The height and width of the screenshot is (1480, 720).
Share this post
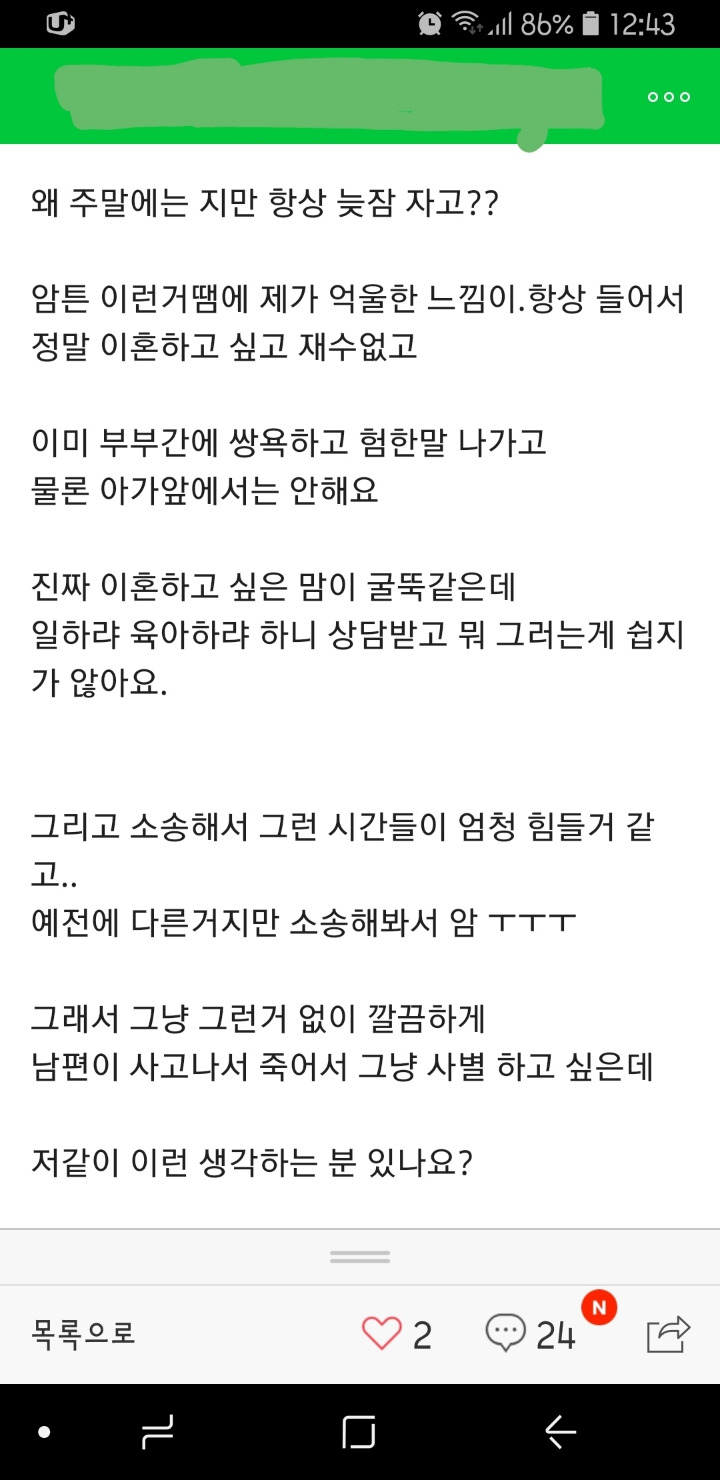point(669,1333)
